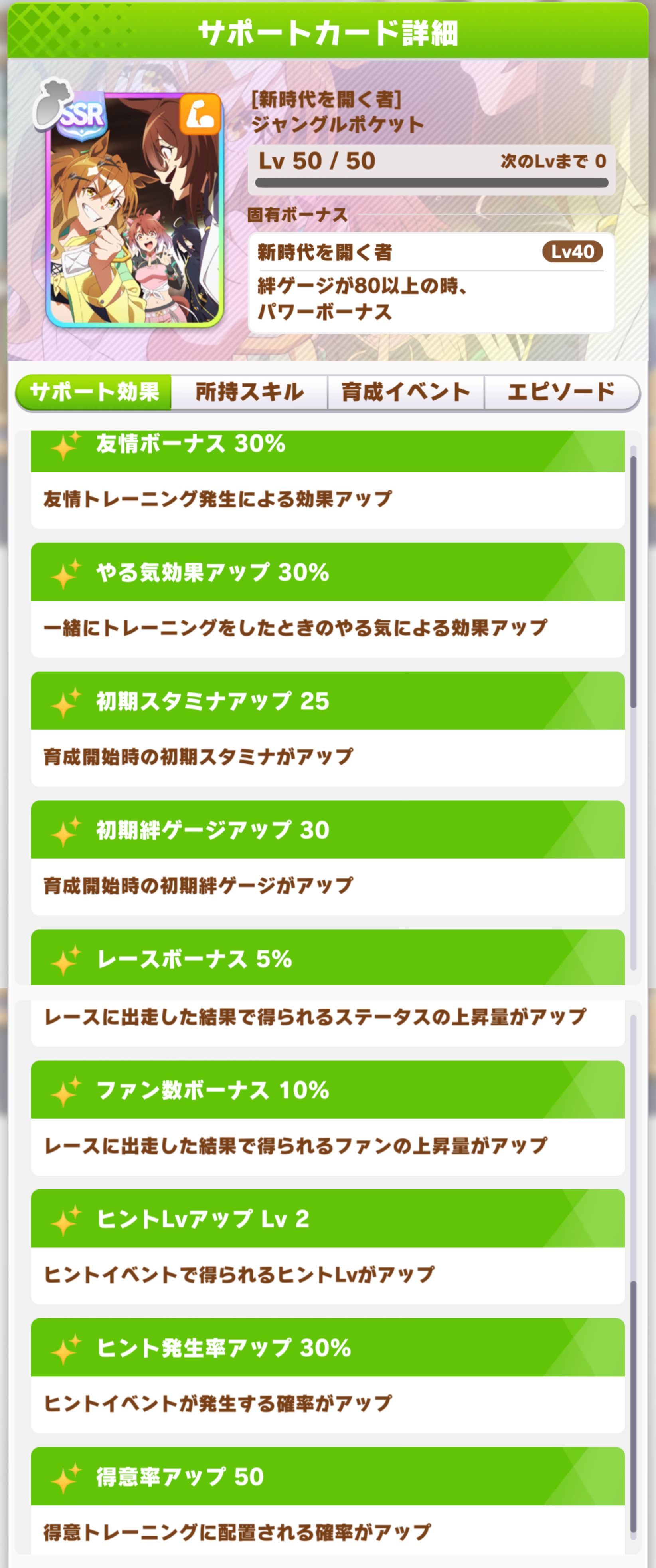The width and height of the screenshot is (656, 1568).
Task: Open the 所持スキル tab
Action: (x=249, y=392)
